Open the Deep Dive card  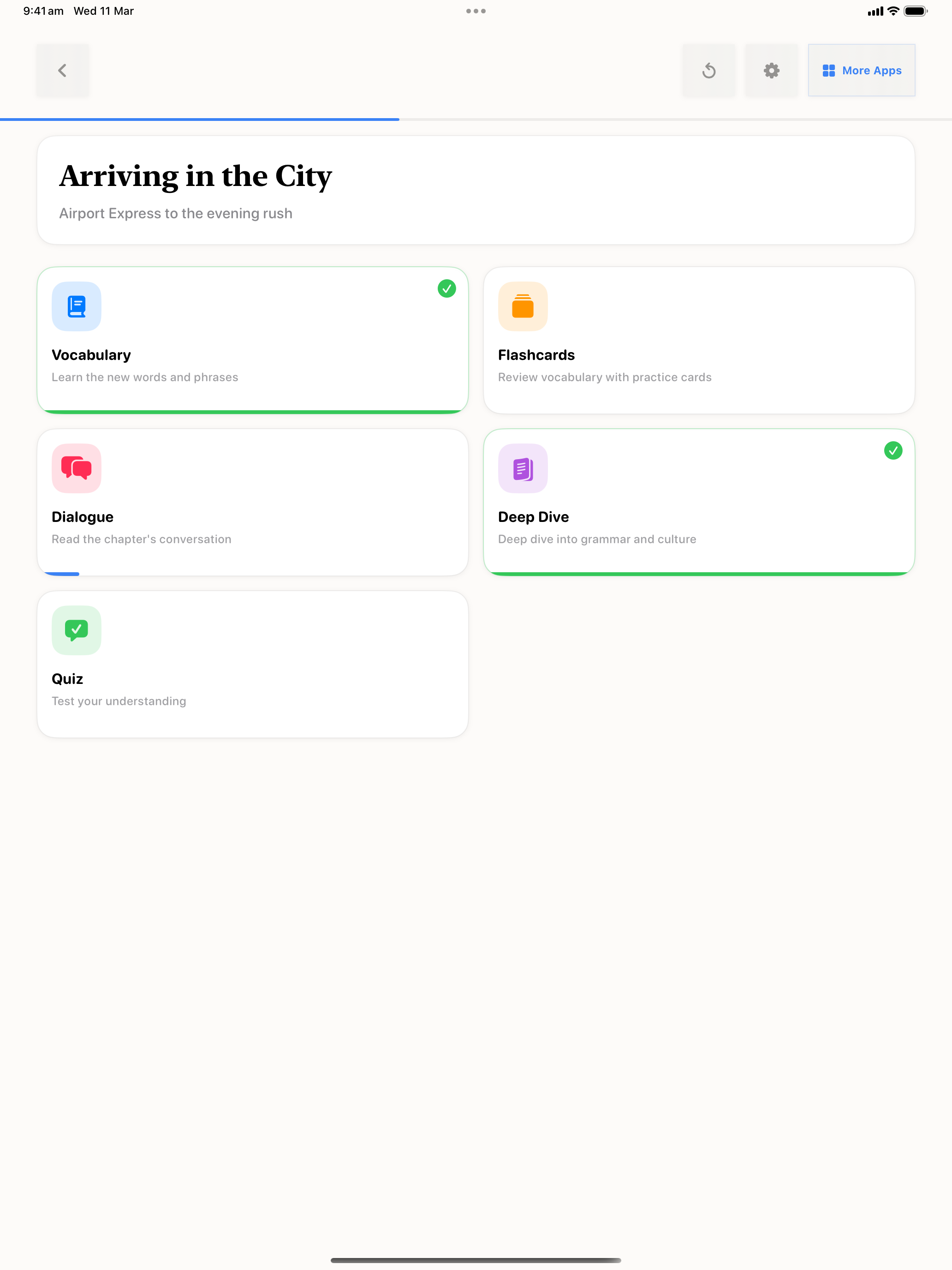698,502
